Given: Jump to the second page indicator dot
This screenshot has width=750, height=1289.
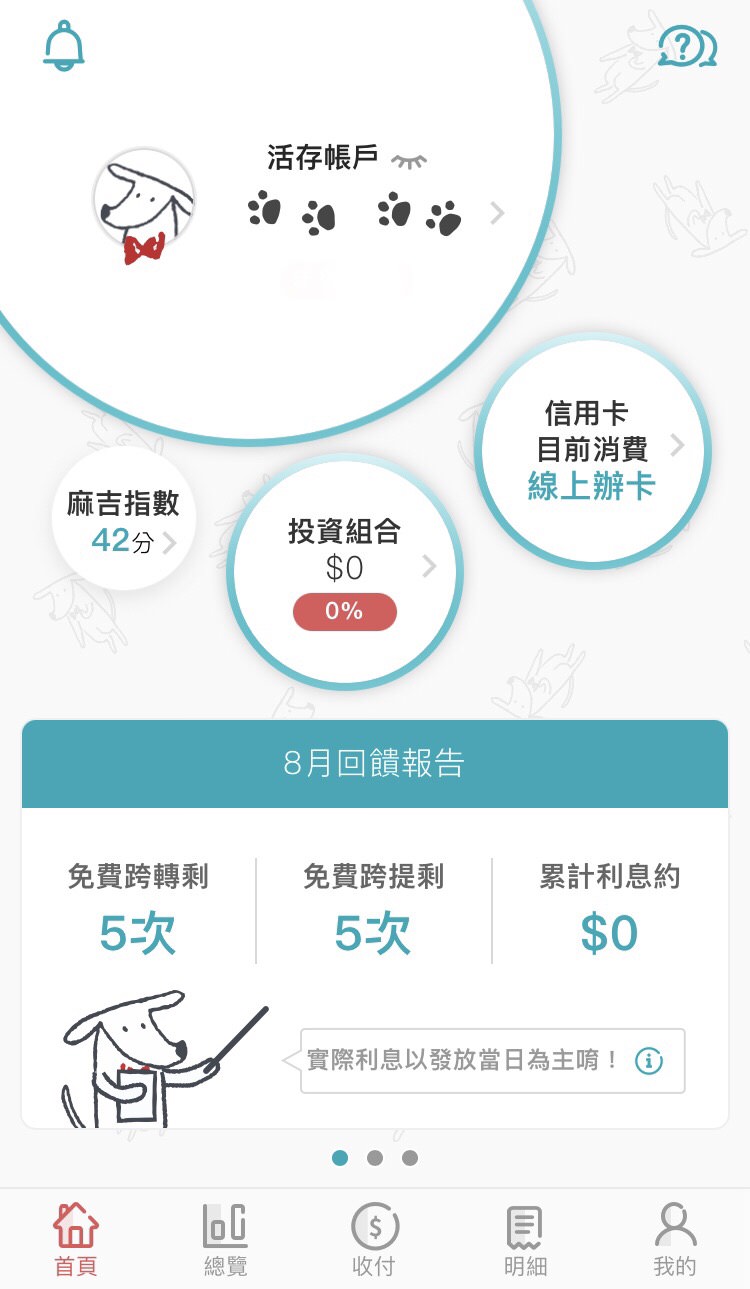Looking at the screenshot, I should (375, 1158).
